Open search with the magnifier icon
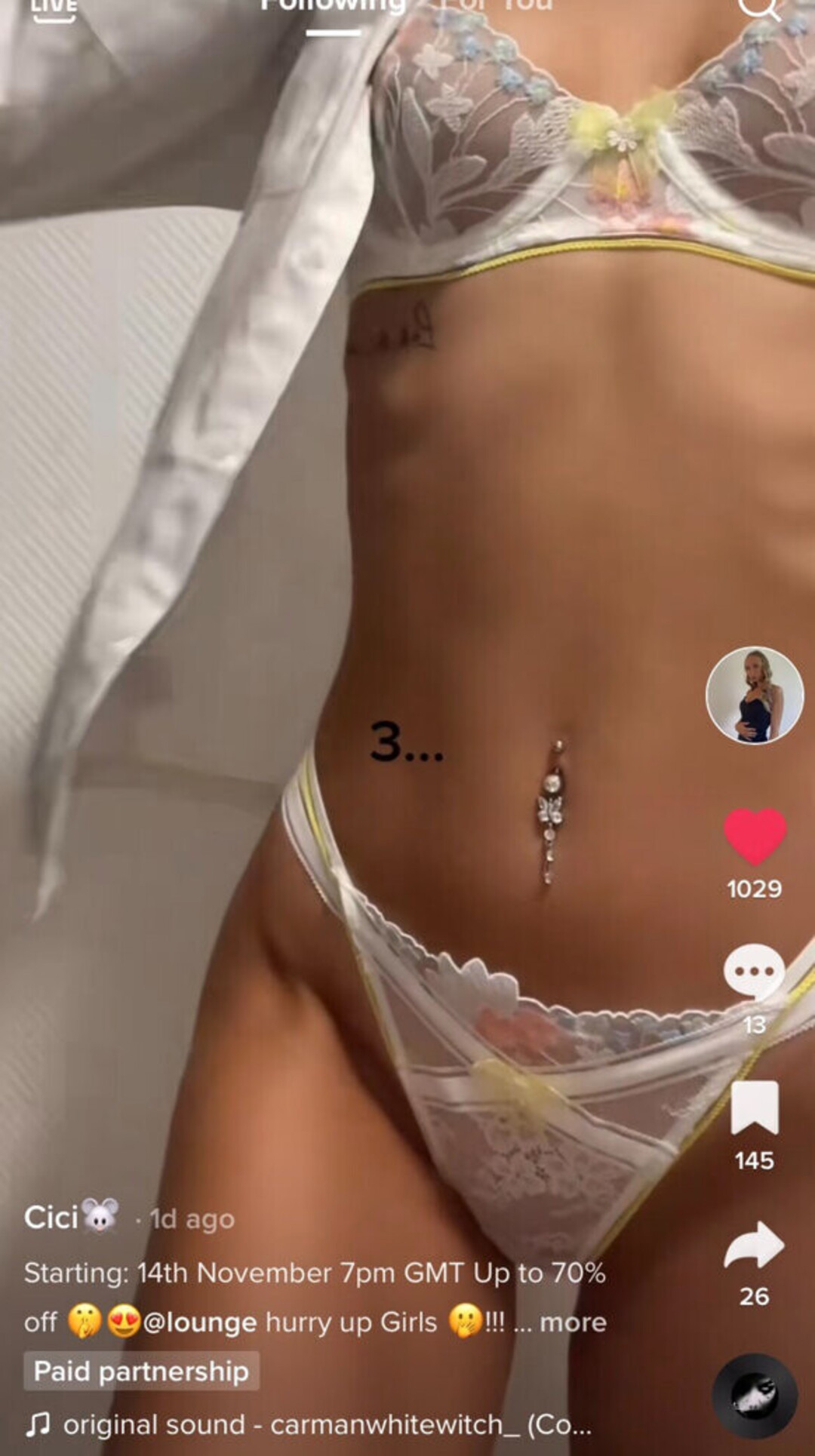This screenshot has height=1456, width=815. tap(757, 8)
